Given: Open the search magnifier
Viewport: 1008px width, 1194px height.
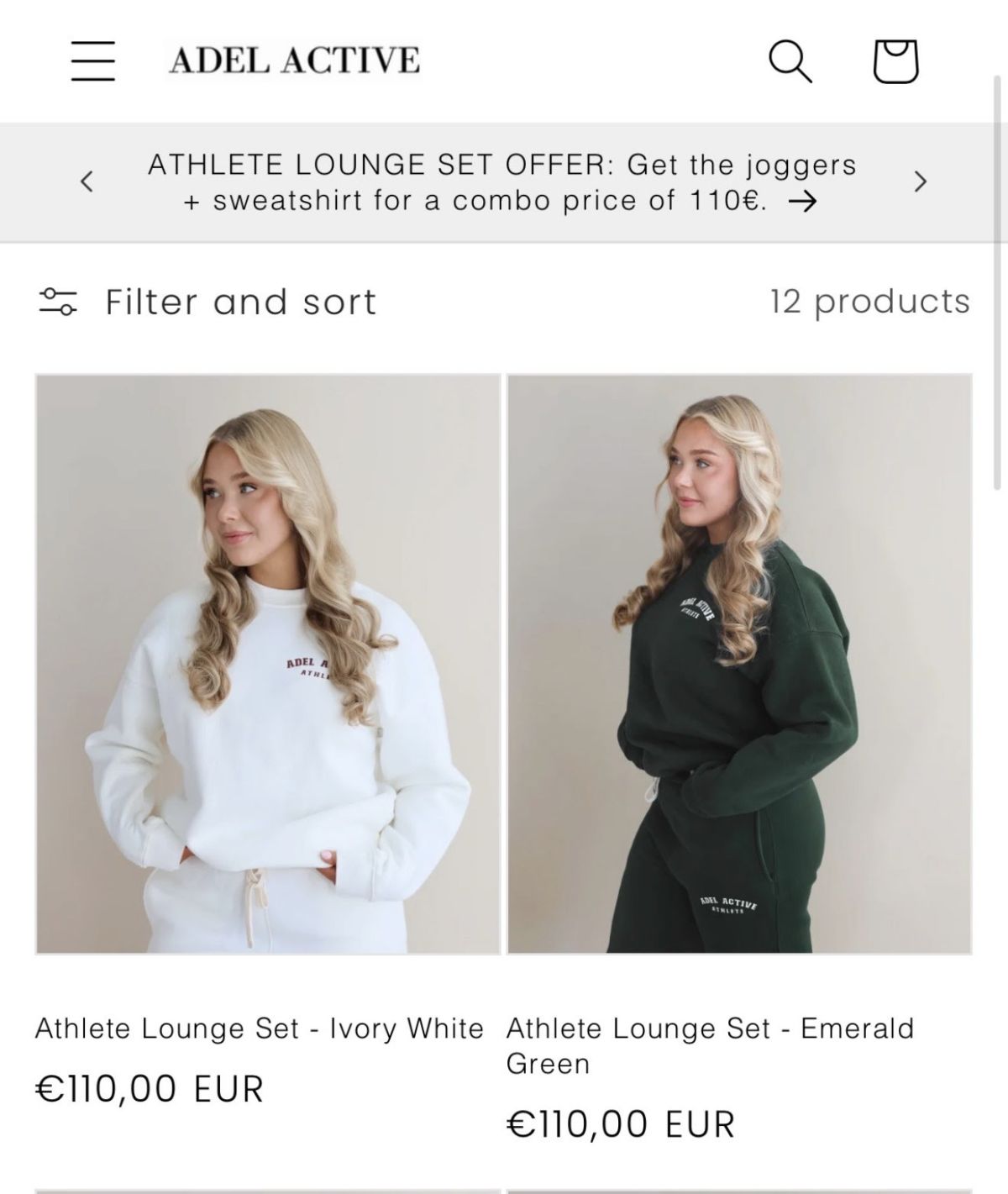Looking at the screenshot, I should (790, 61).
